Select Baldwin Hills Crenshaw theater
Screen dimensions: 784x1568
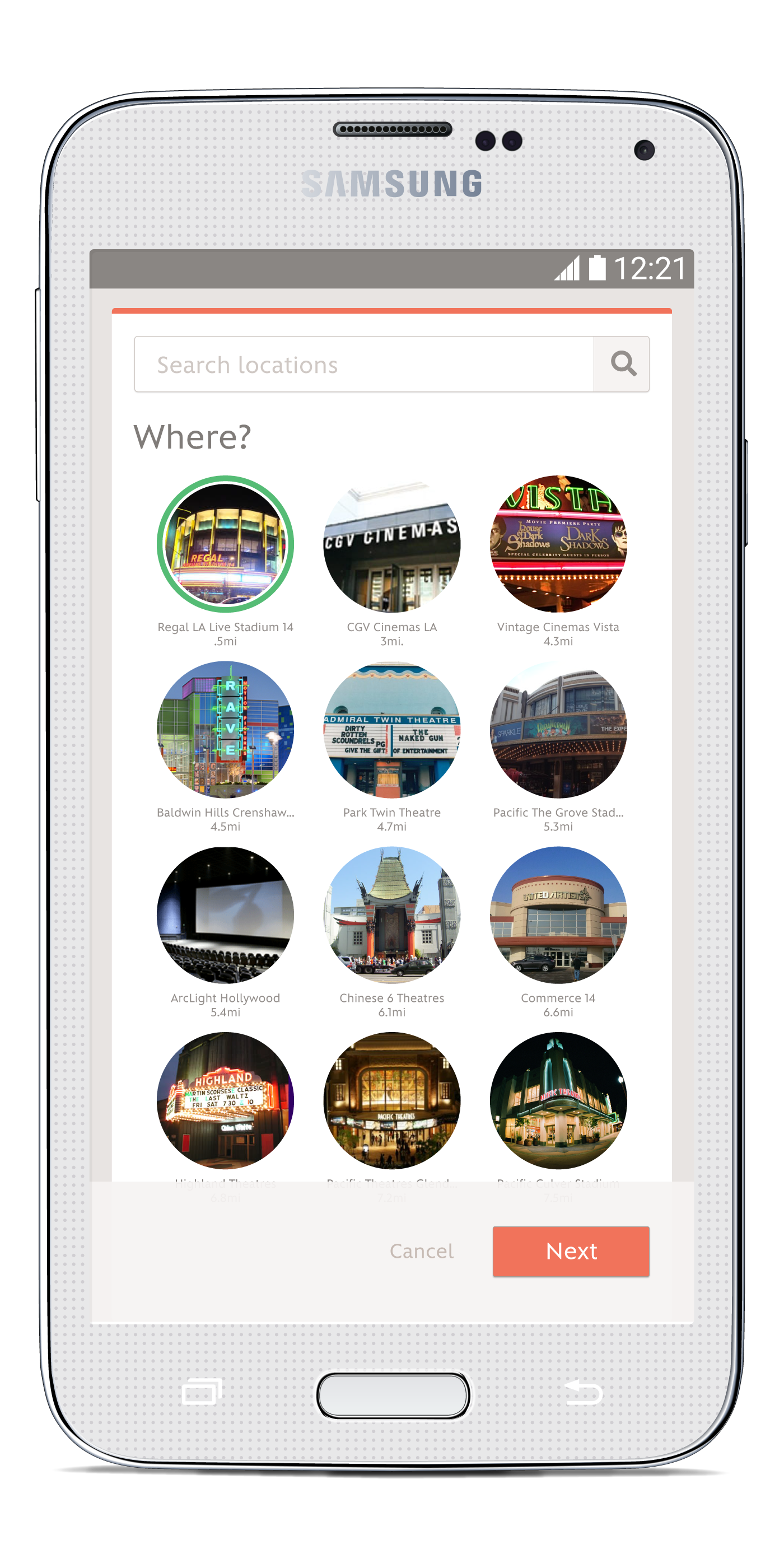[225, 730]
